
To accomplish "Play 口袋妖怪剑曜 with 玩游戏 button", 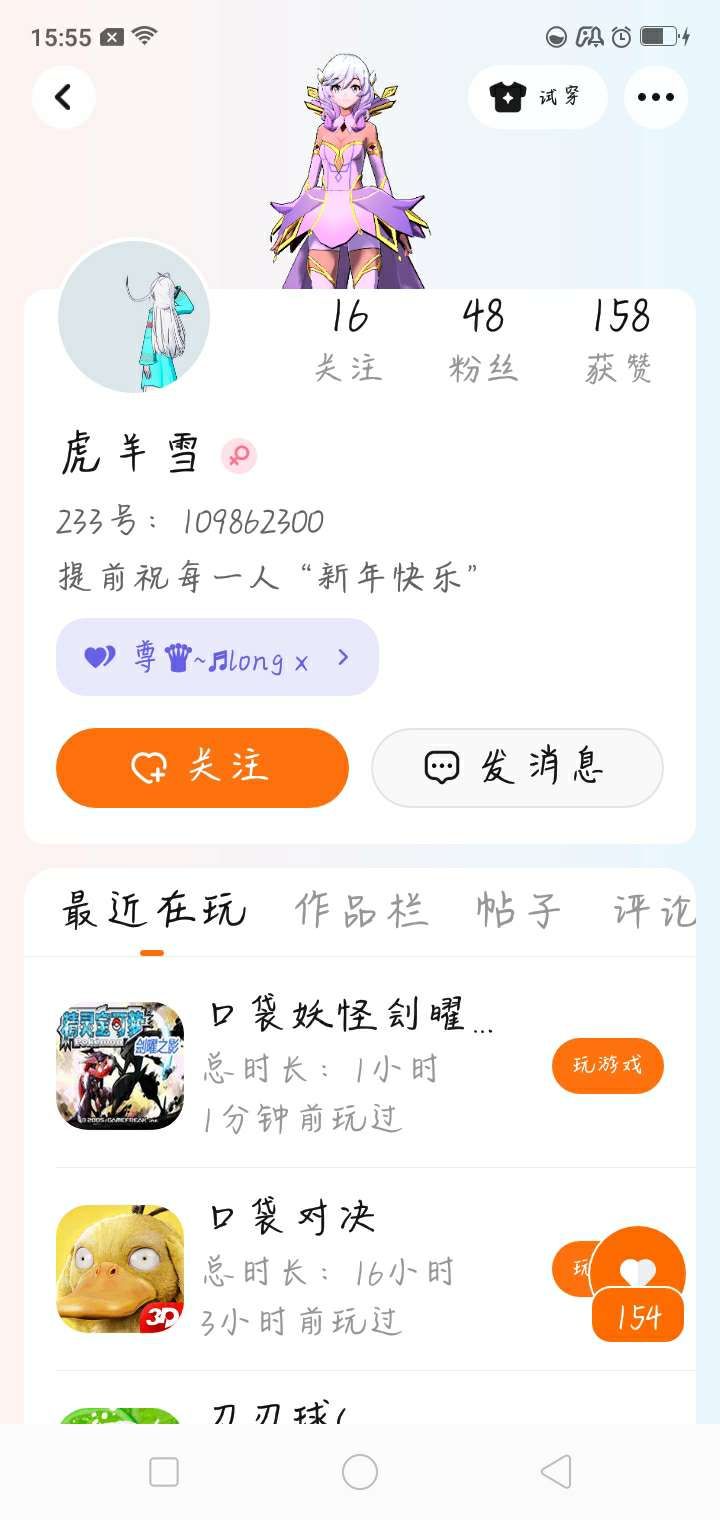I will (x=607, y=1065).
